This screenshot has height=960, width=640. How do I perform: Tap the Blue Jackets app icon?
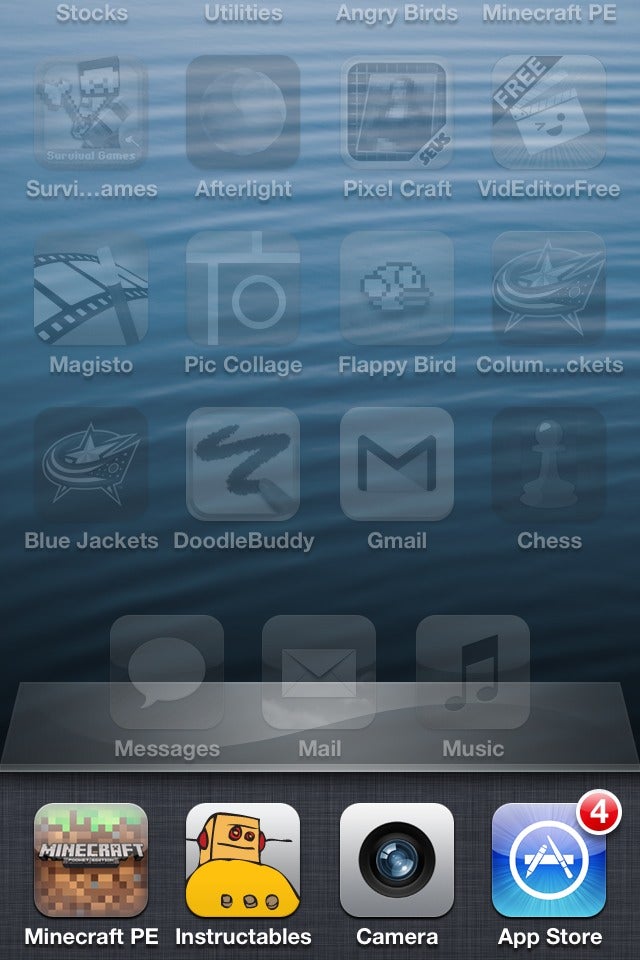pyautogui.click(x=91, y=464)
